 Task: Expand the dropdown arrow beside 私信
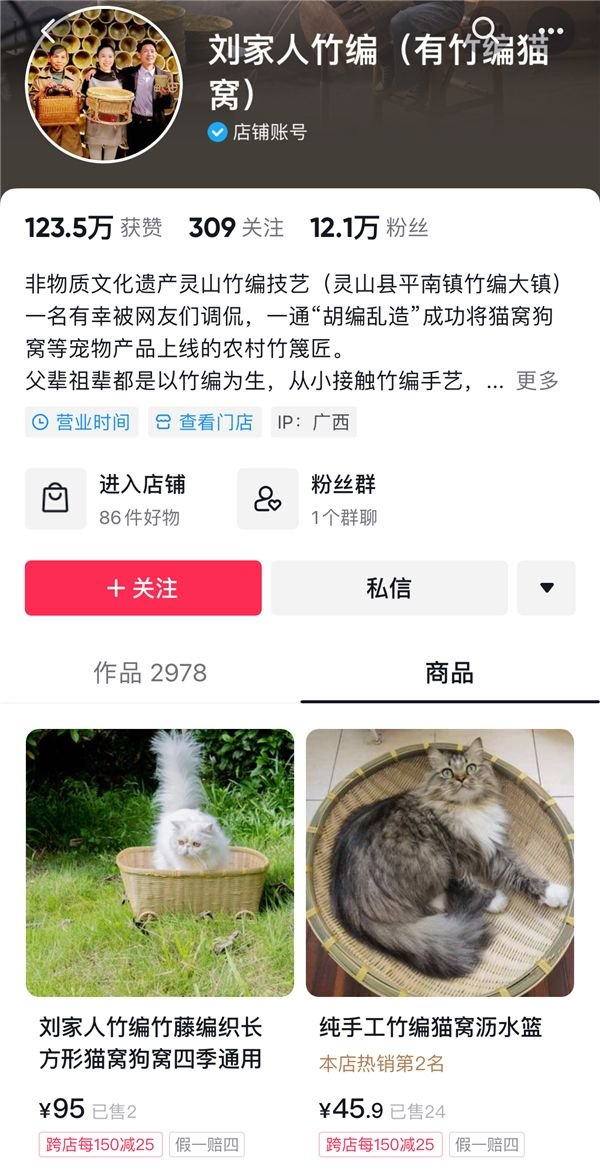click(546, 588)
